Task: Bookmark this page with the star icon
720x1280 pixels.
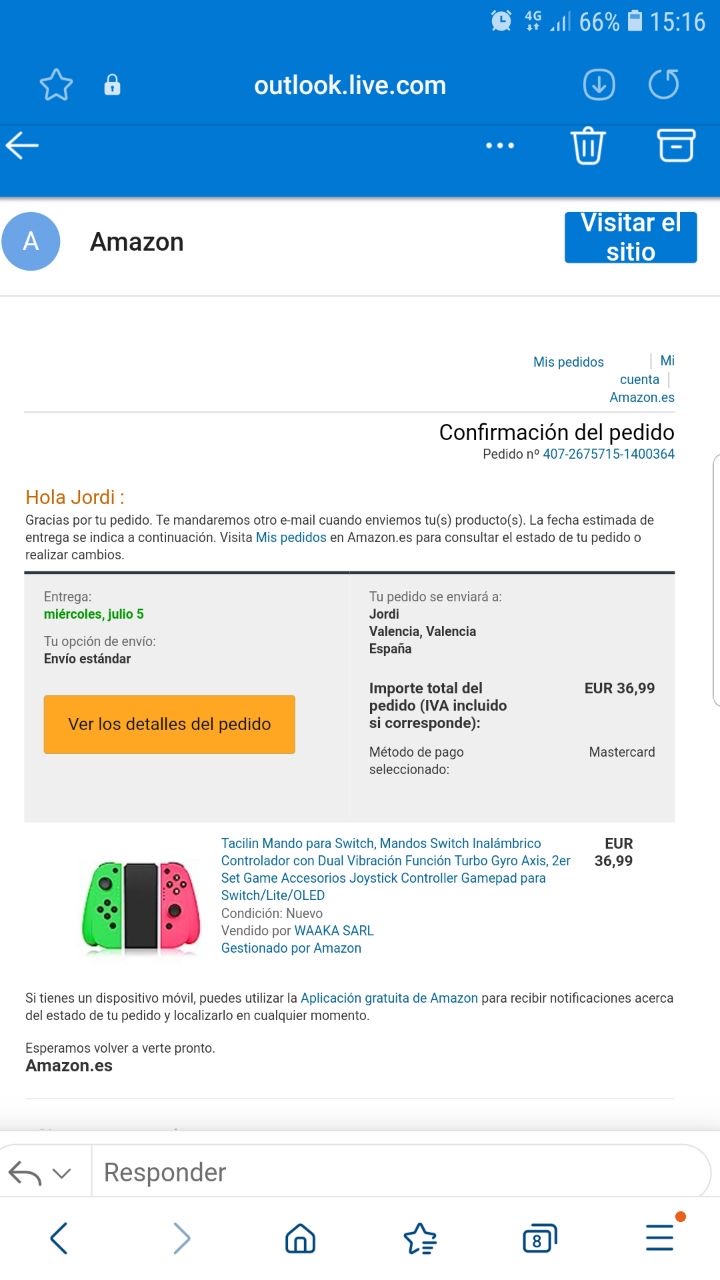Action: pos(56,85)
